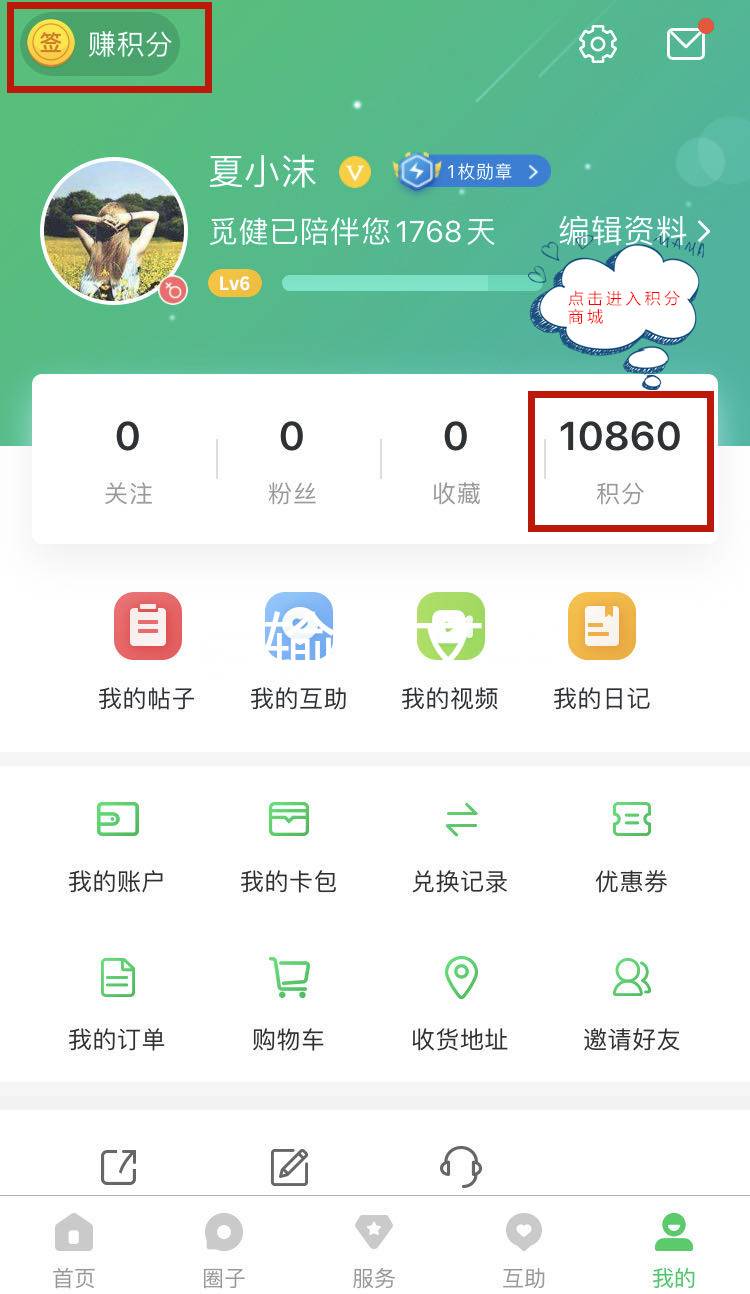Open the message envelope icon

pyautogui.click(x=686, y=44)
